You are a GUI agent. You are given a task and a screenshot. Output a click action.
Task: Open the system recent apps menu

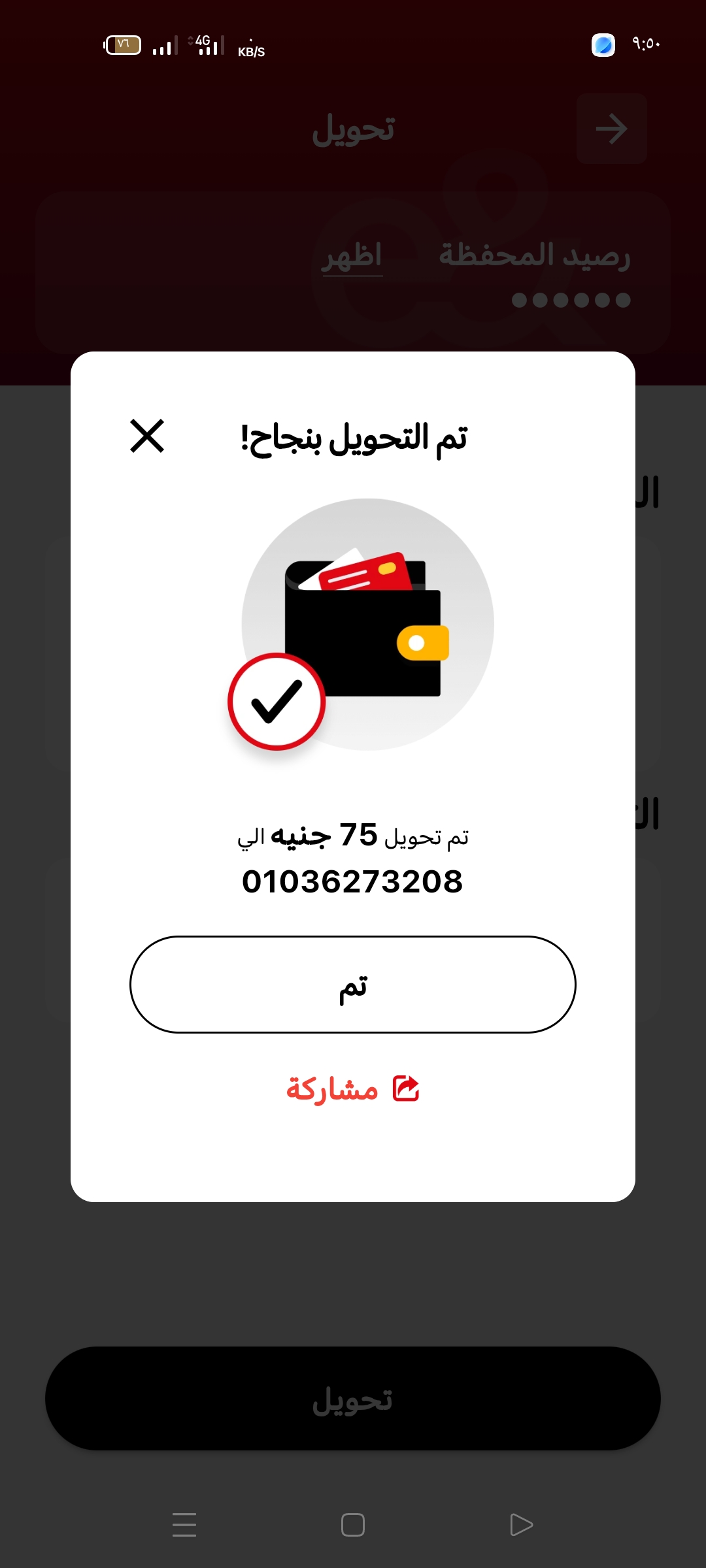[x=184, y=1525]
